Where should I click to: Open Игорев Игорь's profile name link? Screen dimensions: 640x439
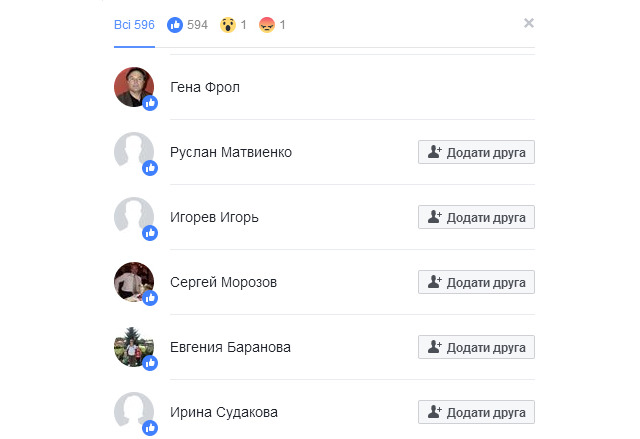(216, 217)
